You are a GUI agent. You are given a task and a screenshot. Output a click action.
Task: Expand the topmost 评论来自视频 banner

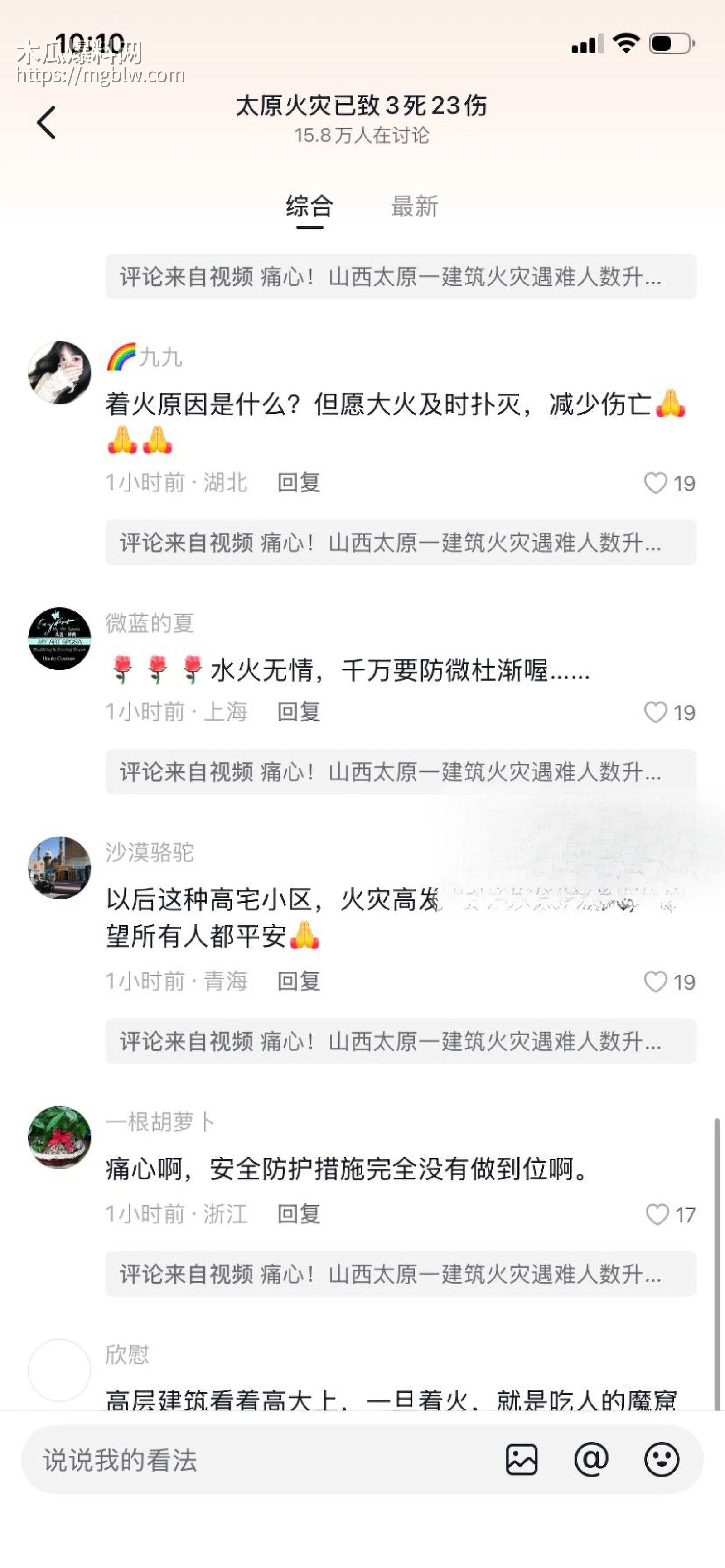click(x=402, y=278)
